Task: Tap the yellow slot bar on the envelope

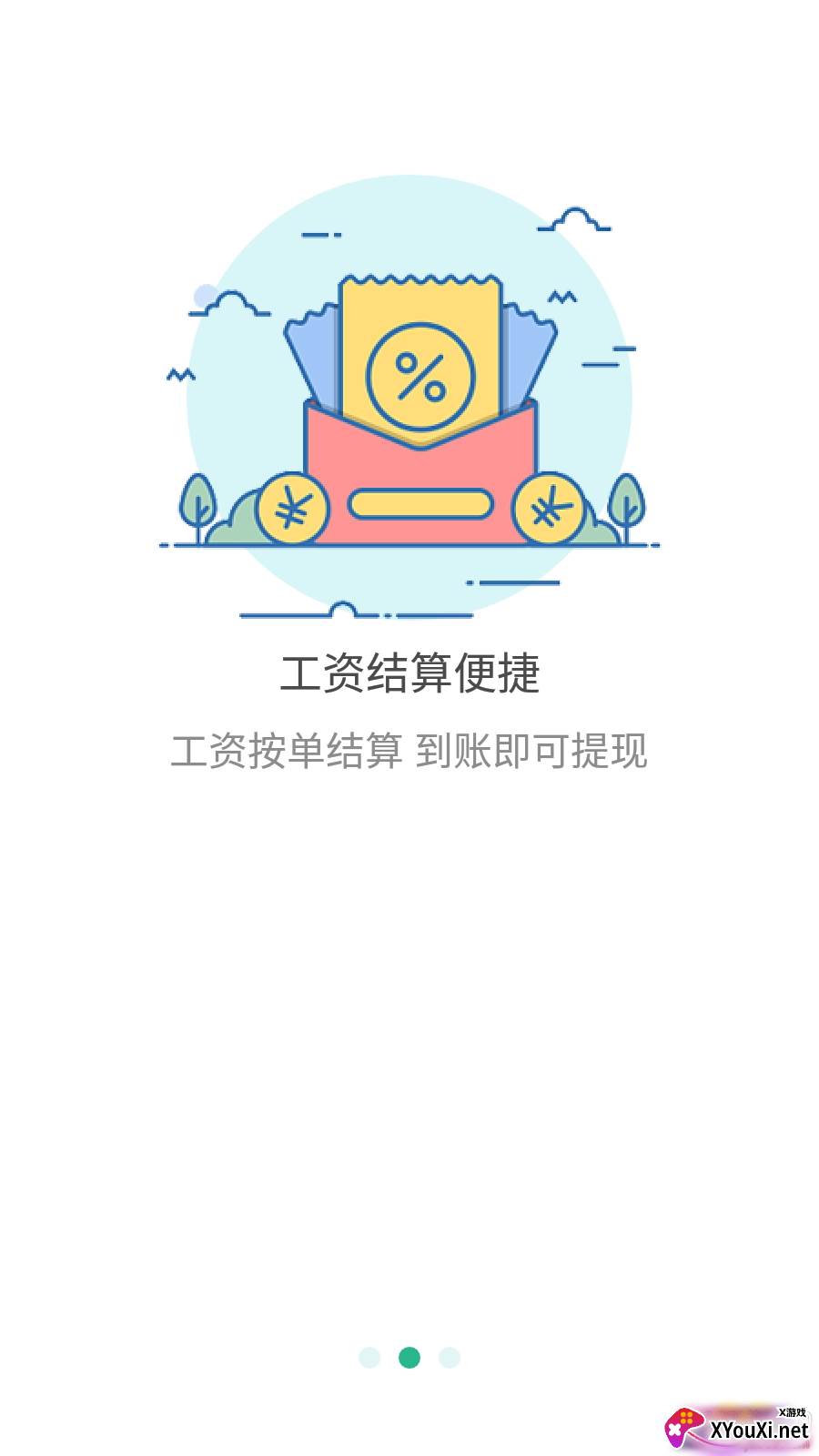Action: [x=420, y=502]
